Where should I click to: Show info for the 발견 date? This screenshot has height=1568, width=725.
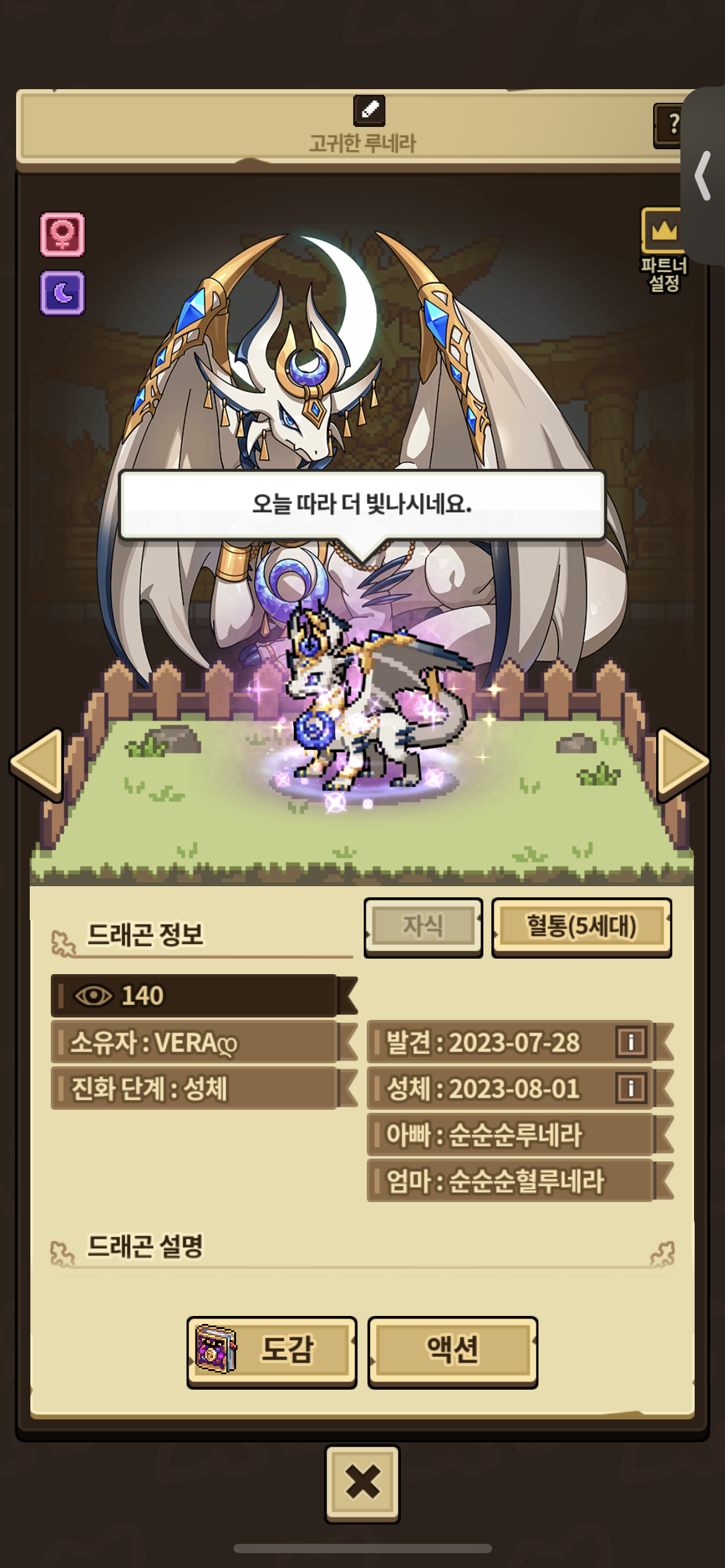pyautogui.click(x=631, y=1042)
